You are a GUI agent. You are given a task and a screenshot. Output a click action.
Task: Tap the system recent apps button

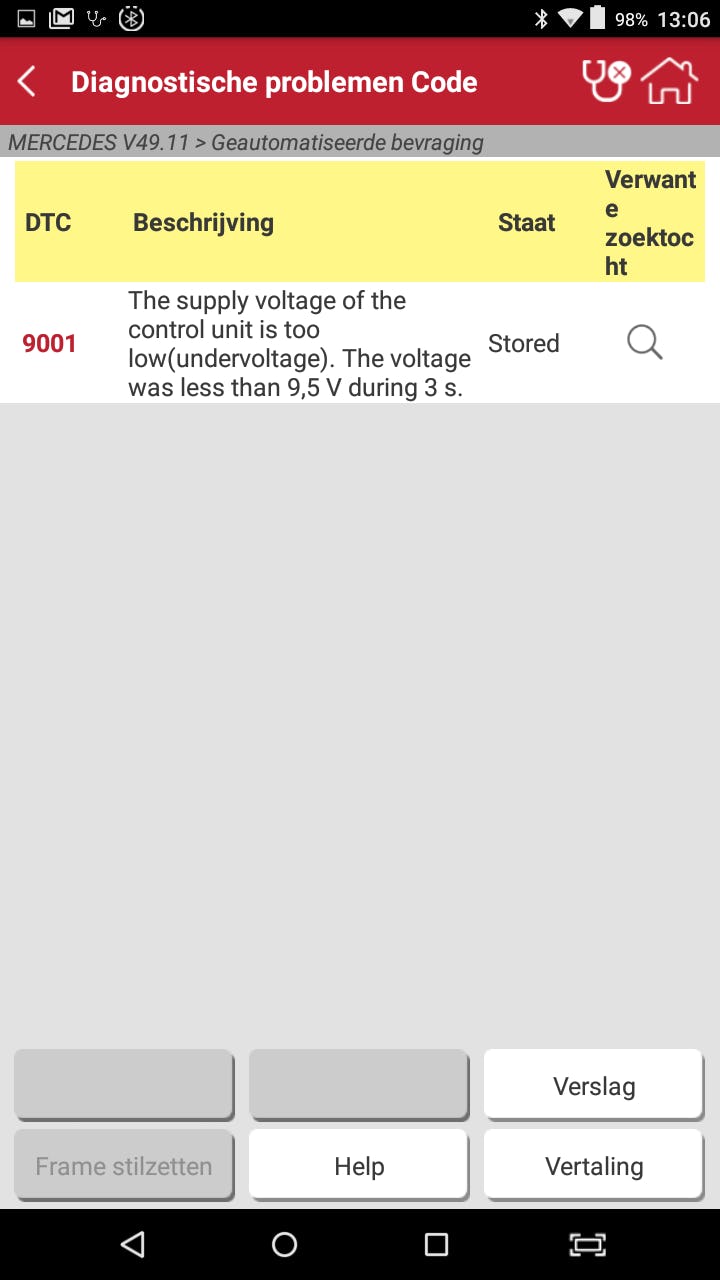pos(436,1244)
